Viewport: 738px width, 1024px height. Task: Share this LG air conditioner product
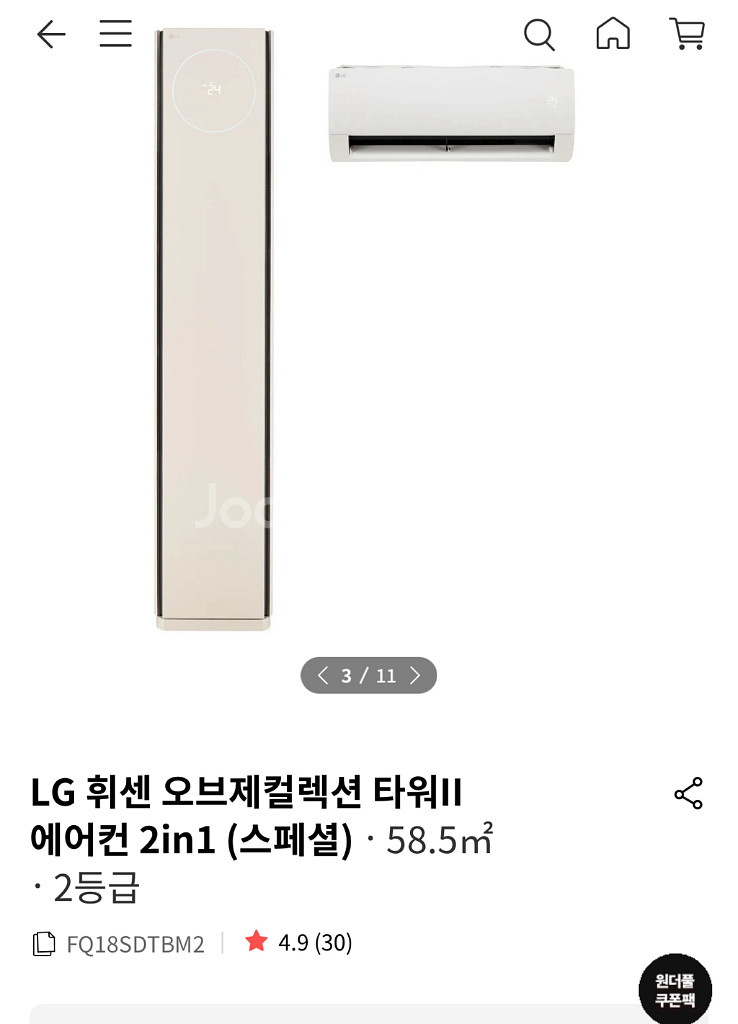(688, 794)
